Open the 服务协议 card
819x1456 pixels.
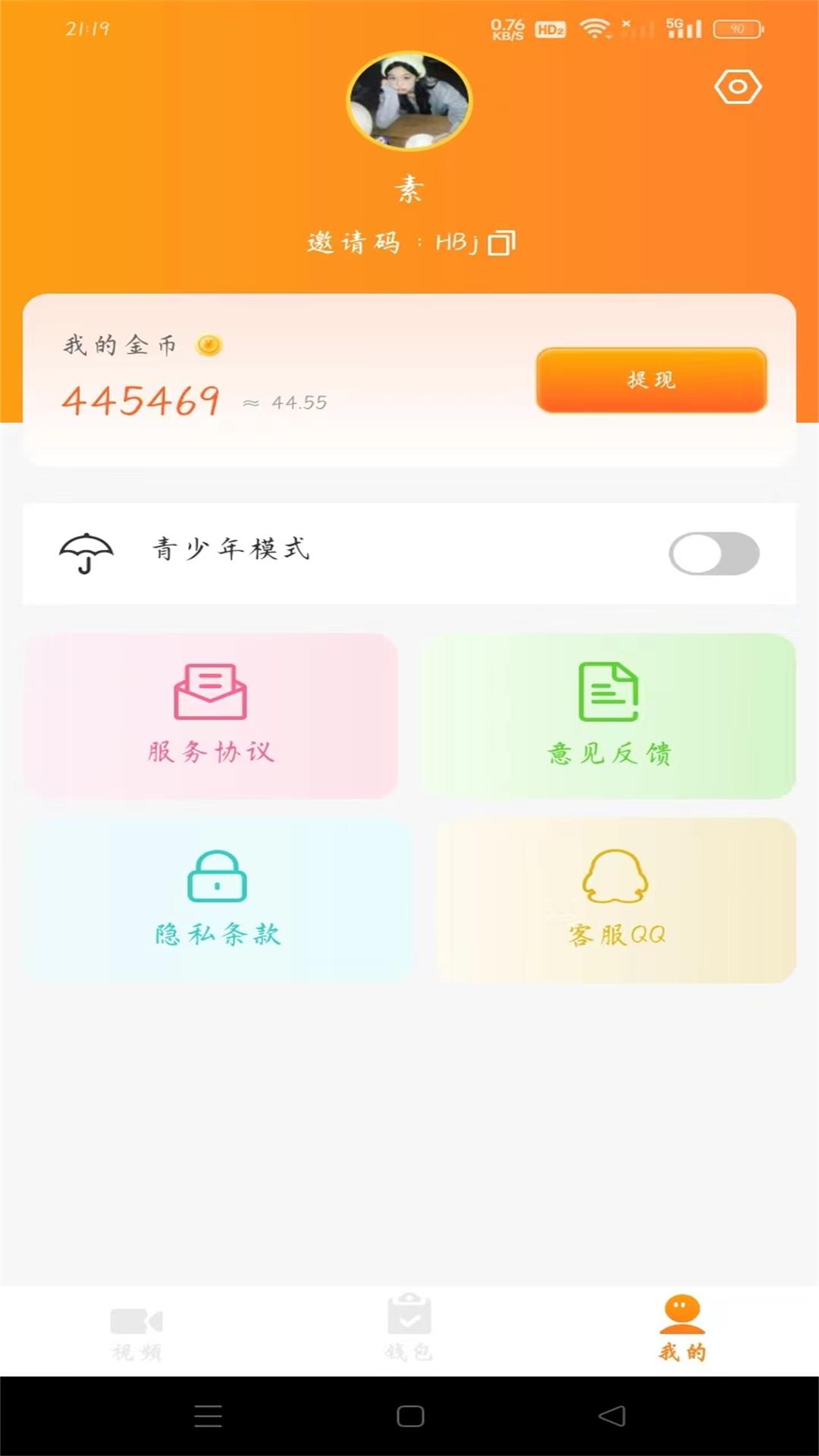click(x=211, y=715)
